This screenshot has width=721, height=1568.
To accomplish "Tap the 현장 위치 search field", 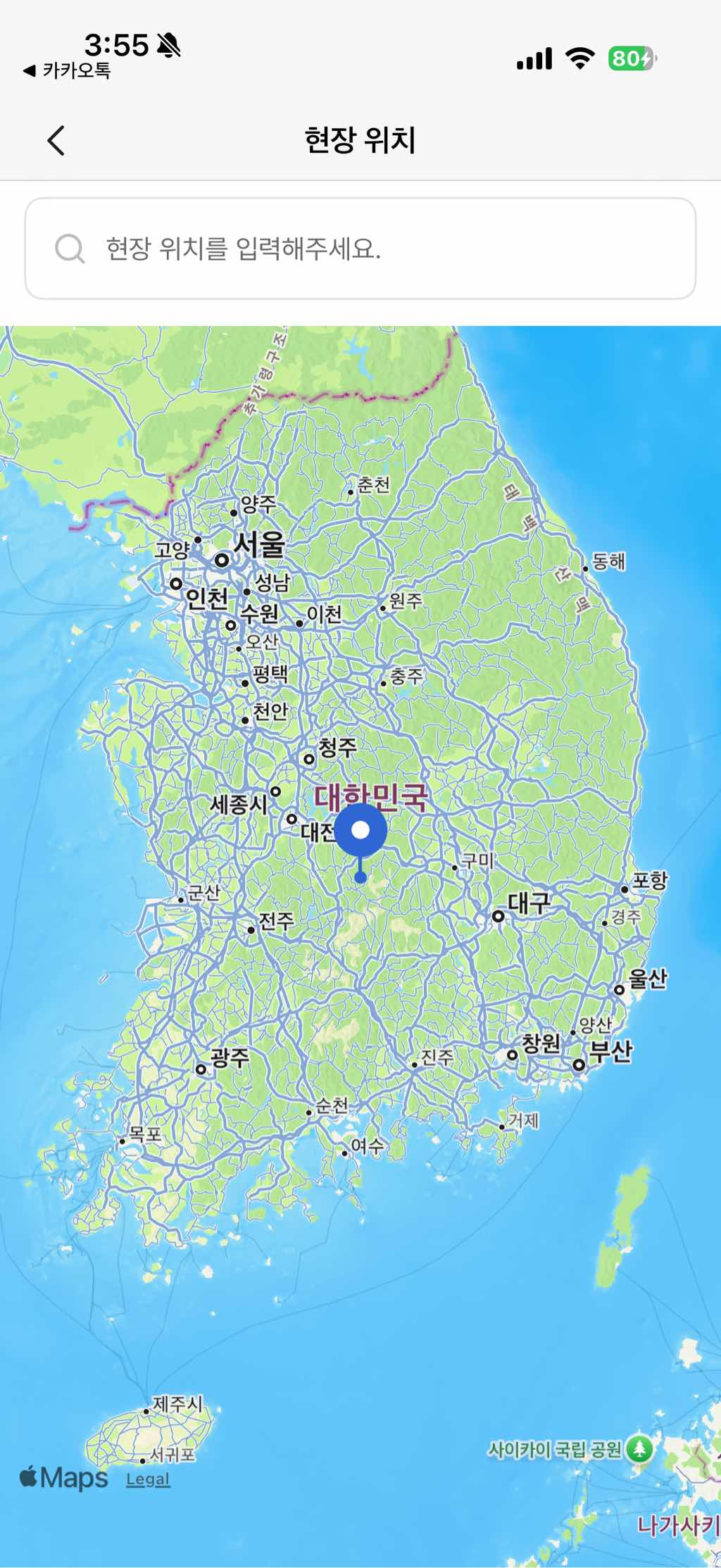I will [360, 249].
